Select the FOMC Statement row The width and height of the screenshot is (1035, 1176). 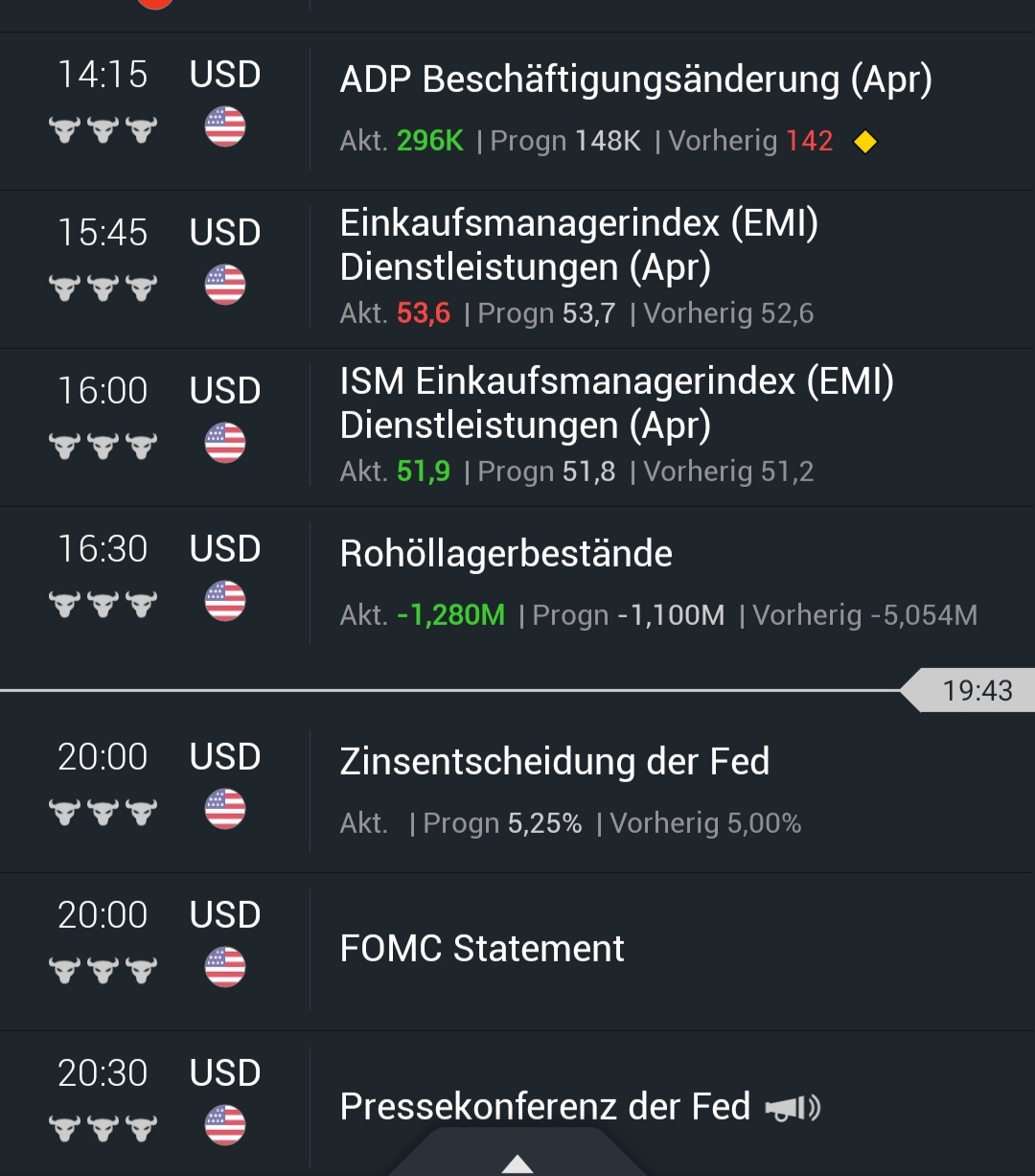pyautogui.click(x=482, y=949)
